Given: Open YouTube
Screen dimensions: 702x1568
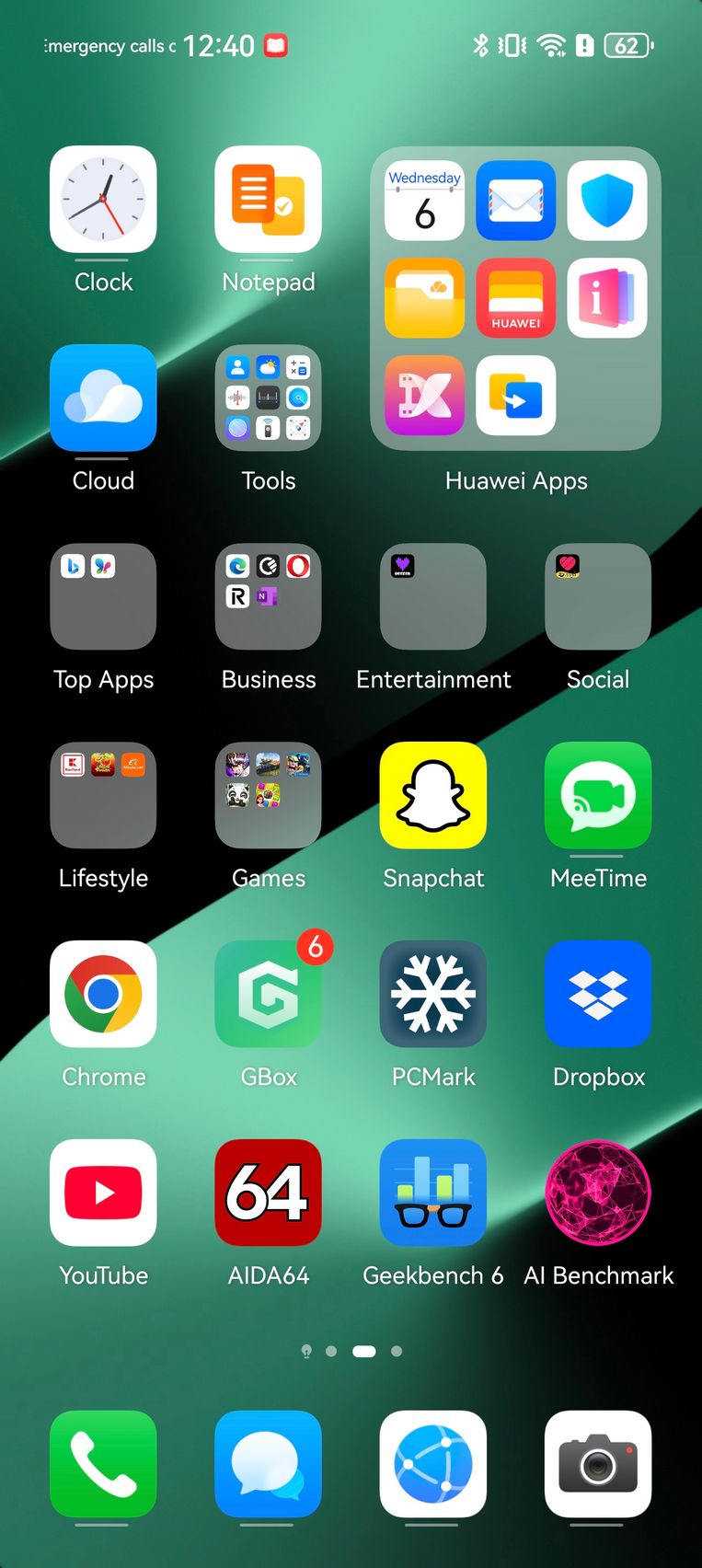Looking at the screenshot, I should pos(103,1193).
